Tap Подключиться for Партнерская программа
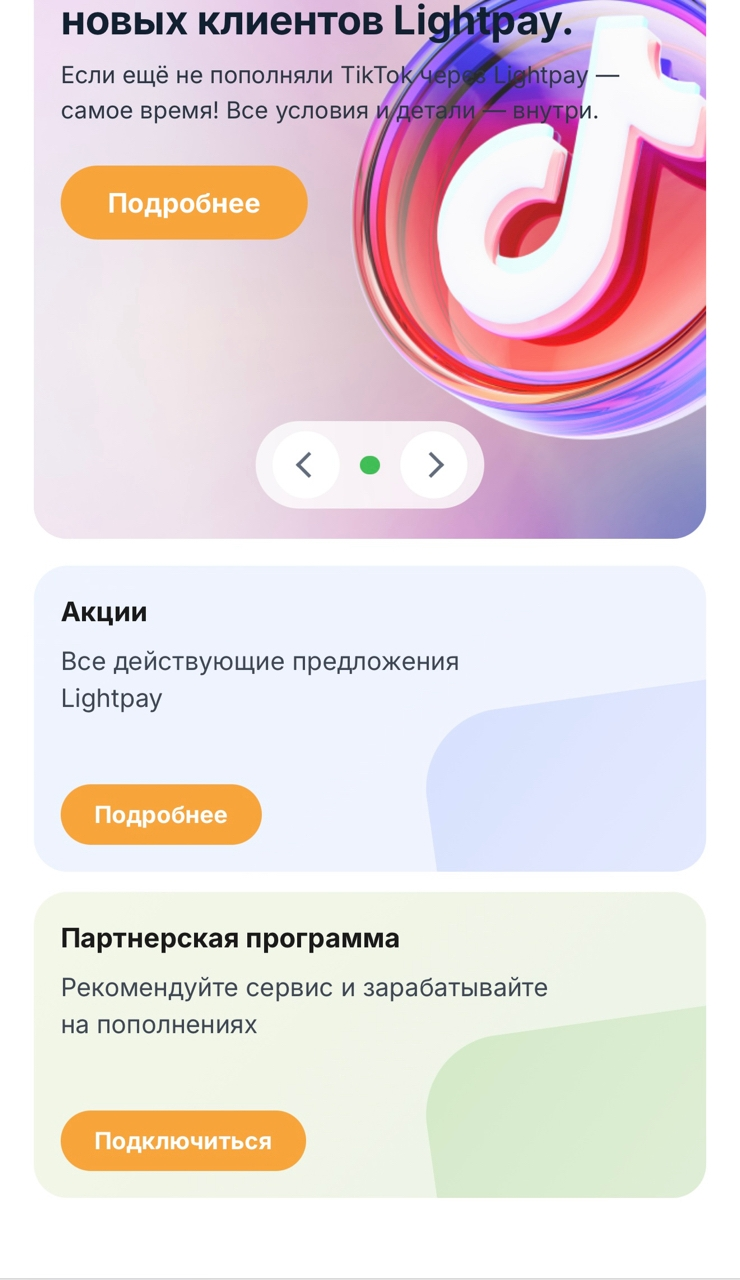This screenshot has height=1280, width=740. click(183, 1141)
